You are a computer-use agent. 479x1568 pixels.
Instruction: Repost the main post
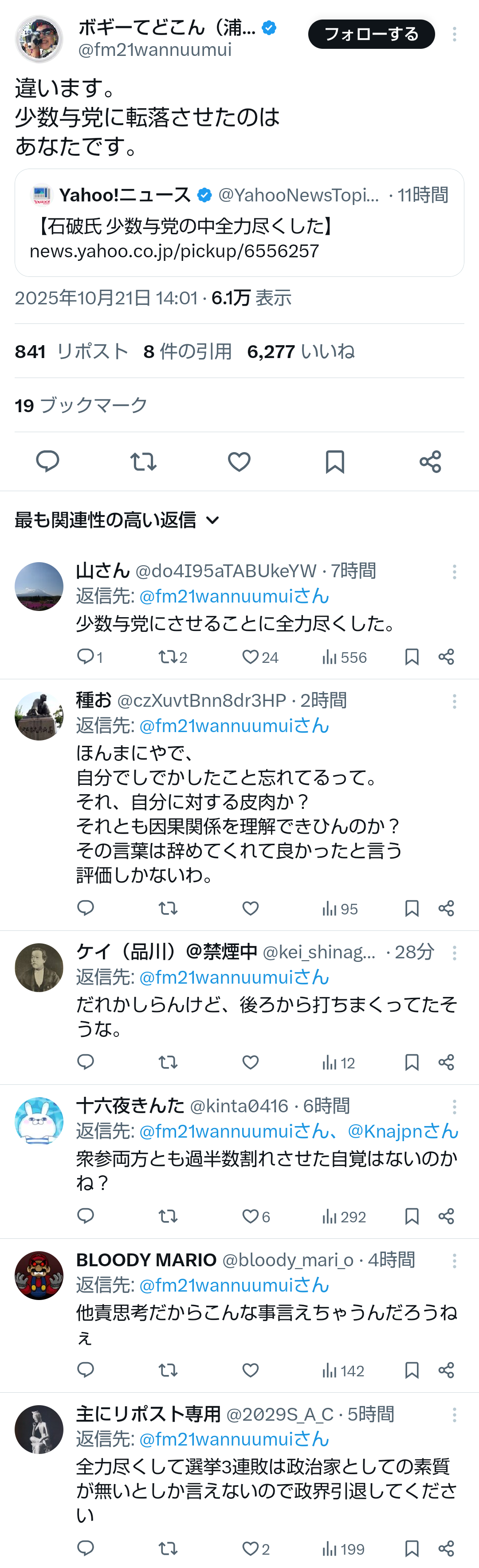(144, 461)
